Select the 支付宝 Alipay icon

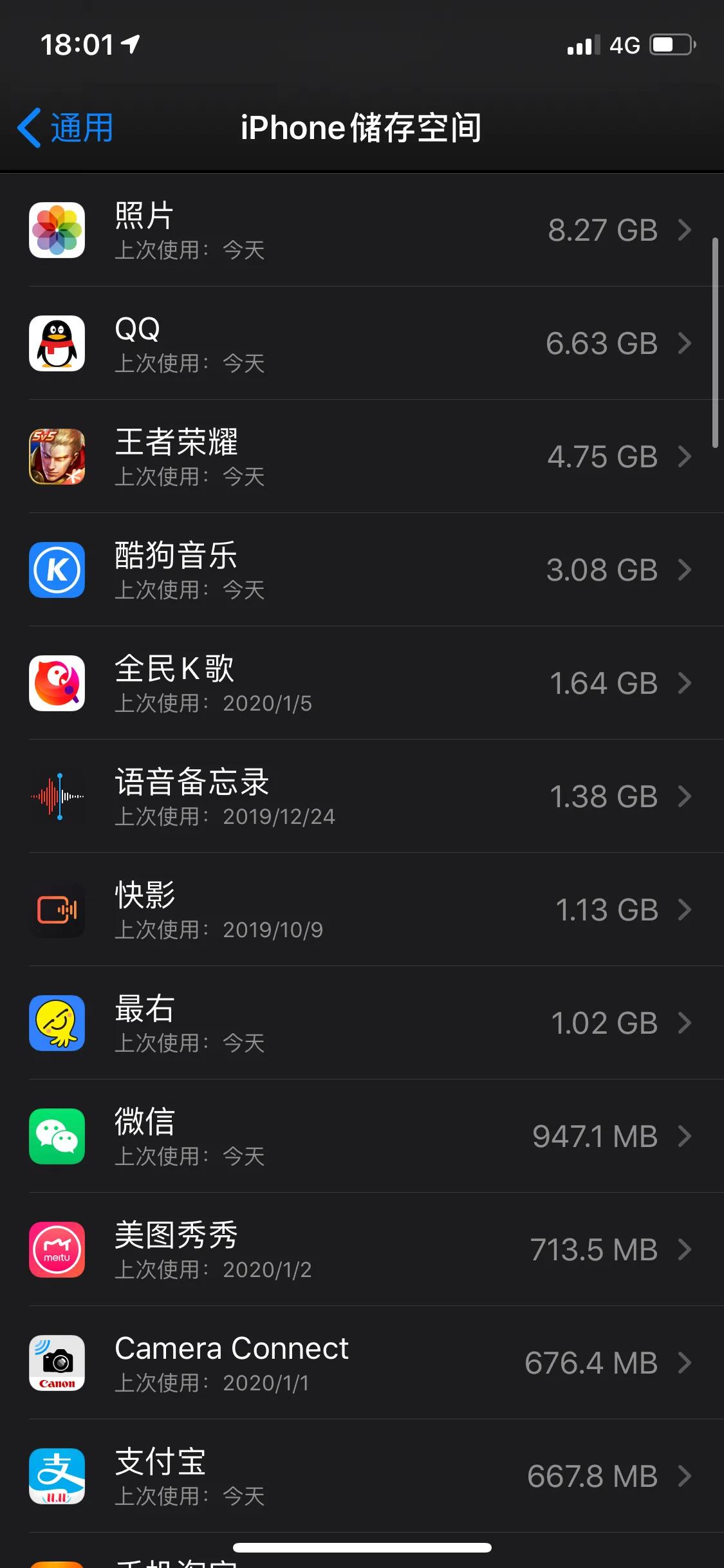click(57, 1477)
